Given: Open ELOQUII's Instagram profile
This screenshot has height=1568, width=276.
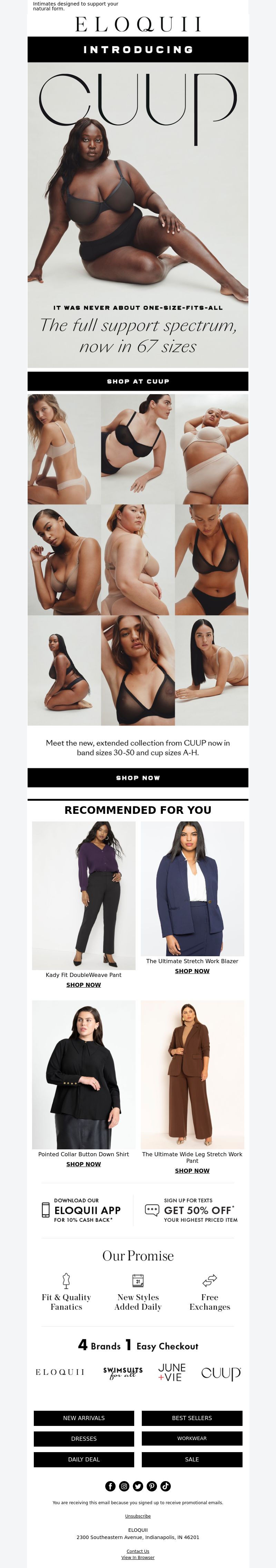Looking at the screenshot, I should [x=124, y=1486].
